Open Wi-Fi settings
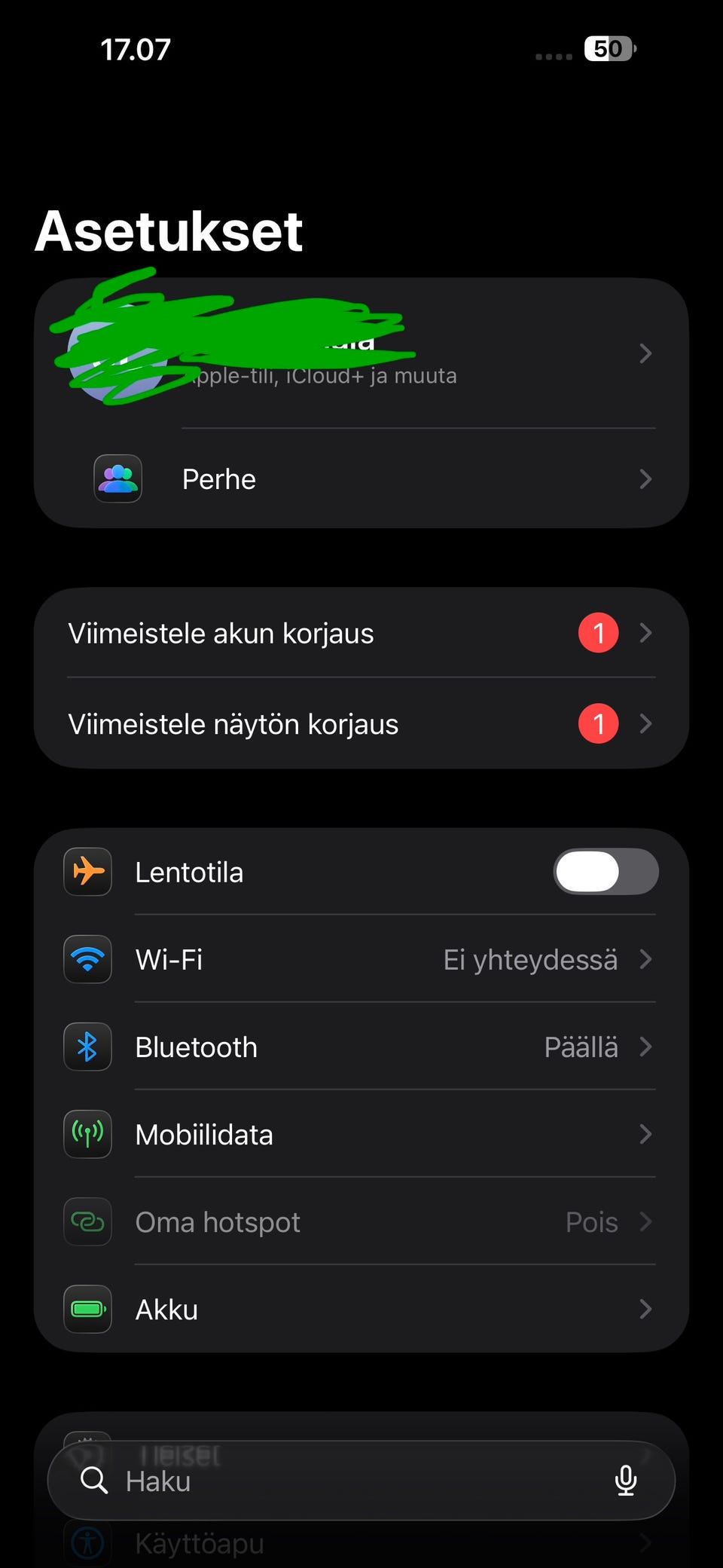723x1568 pixels. coord(361,959)
